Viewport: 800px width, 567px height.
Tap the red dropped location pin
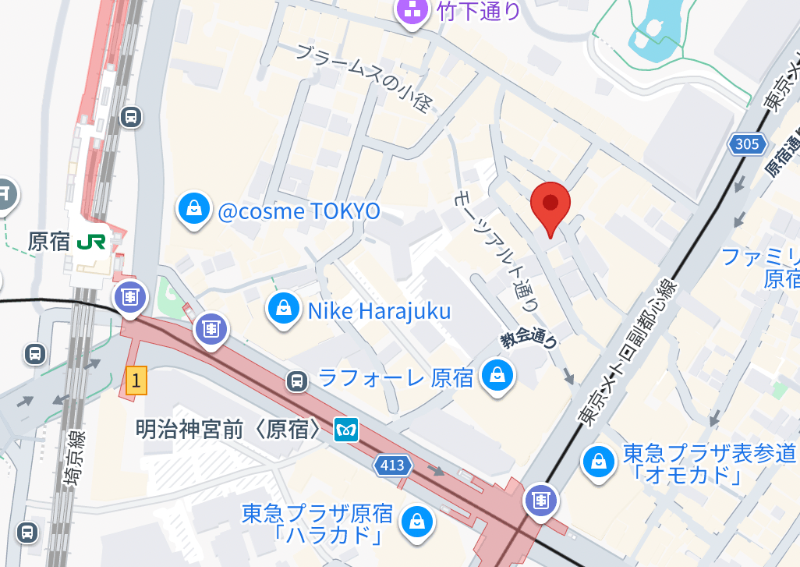pyautogui.click(x=549, y=207)
